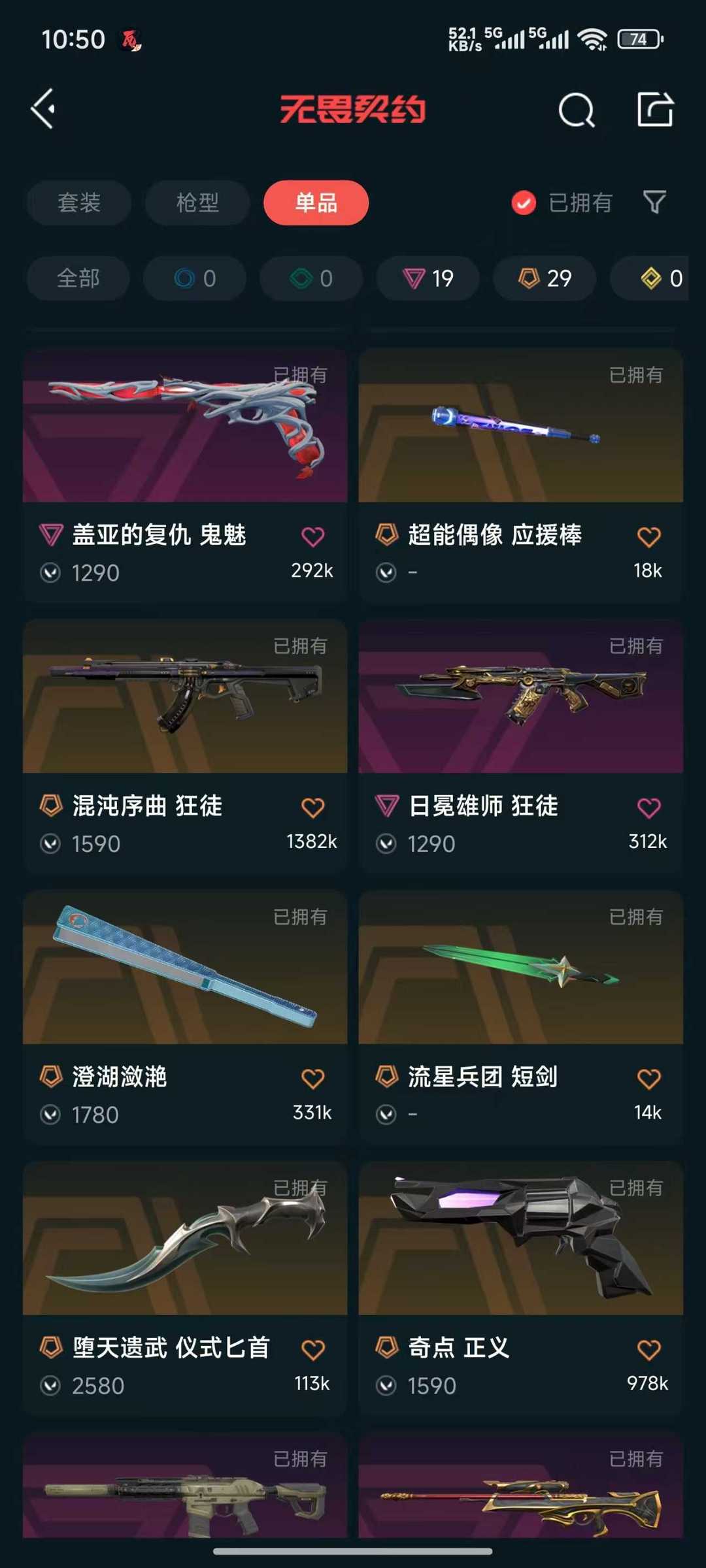Tap the share icon in the header
706x1568 pixels.
click(655, 108)
